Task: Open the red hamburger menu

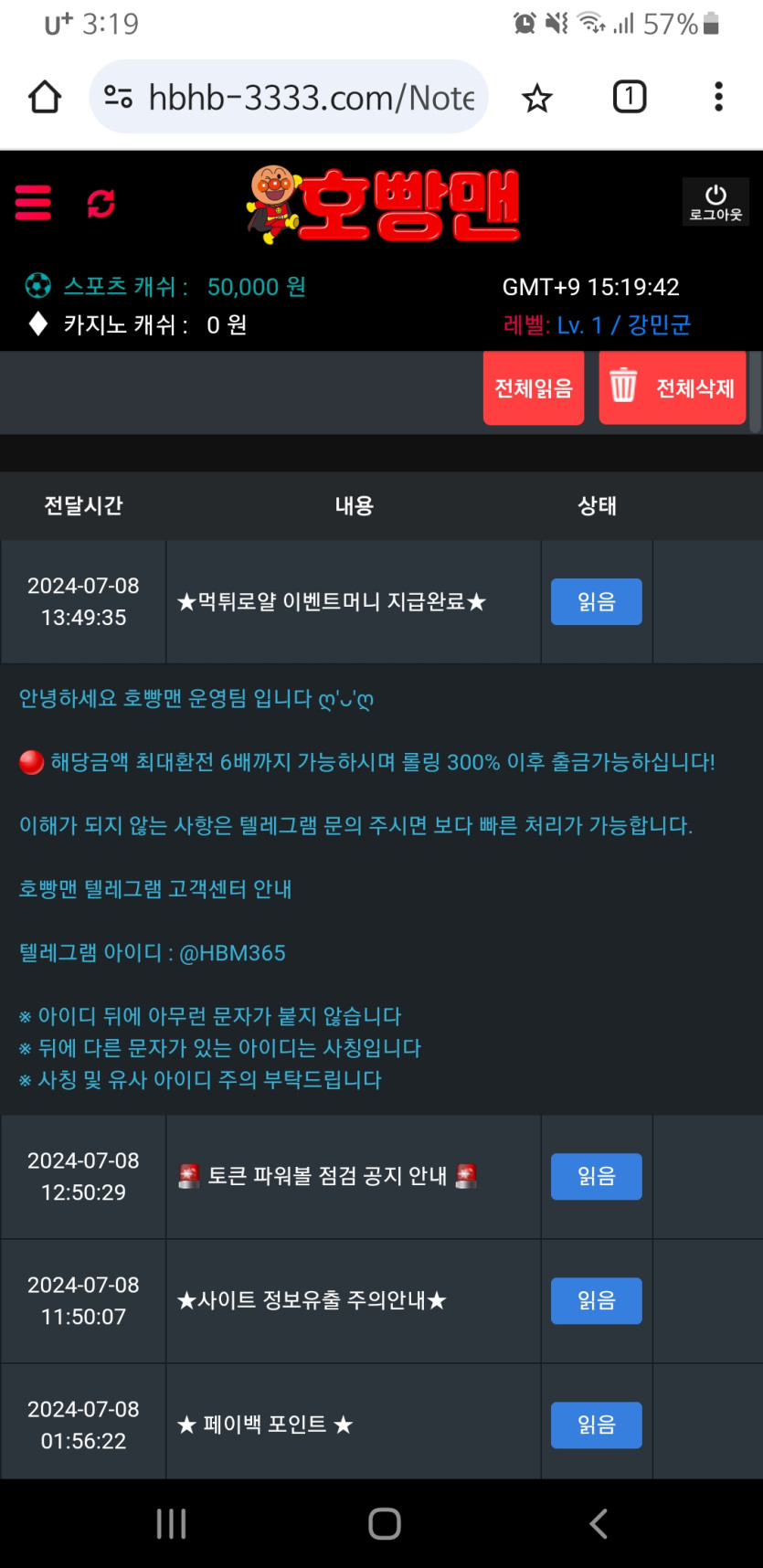Action: 33,203
